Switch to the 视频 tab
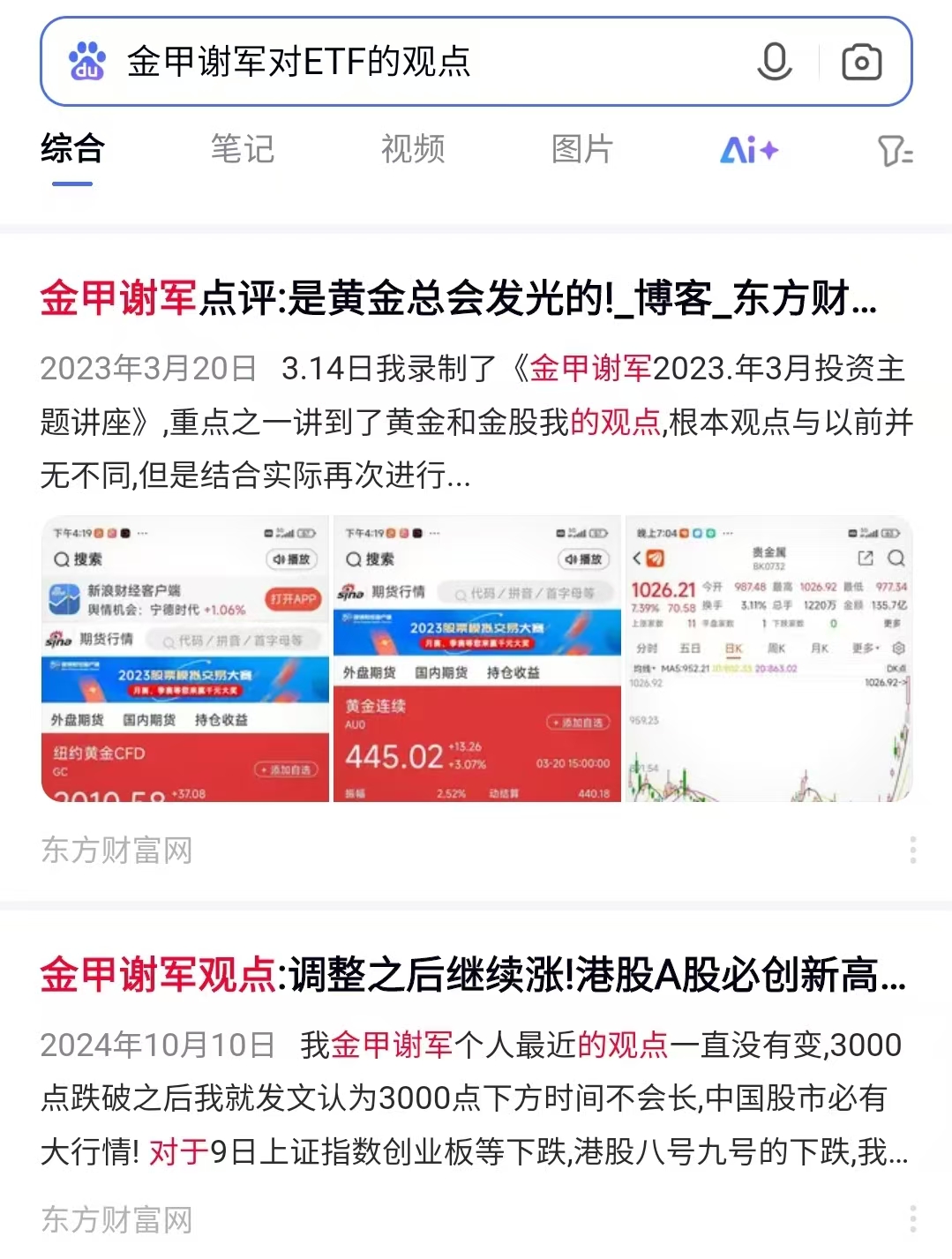952x1259 pixels. click(413, 149)
